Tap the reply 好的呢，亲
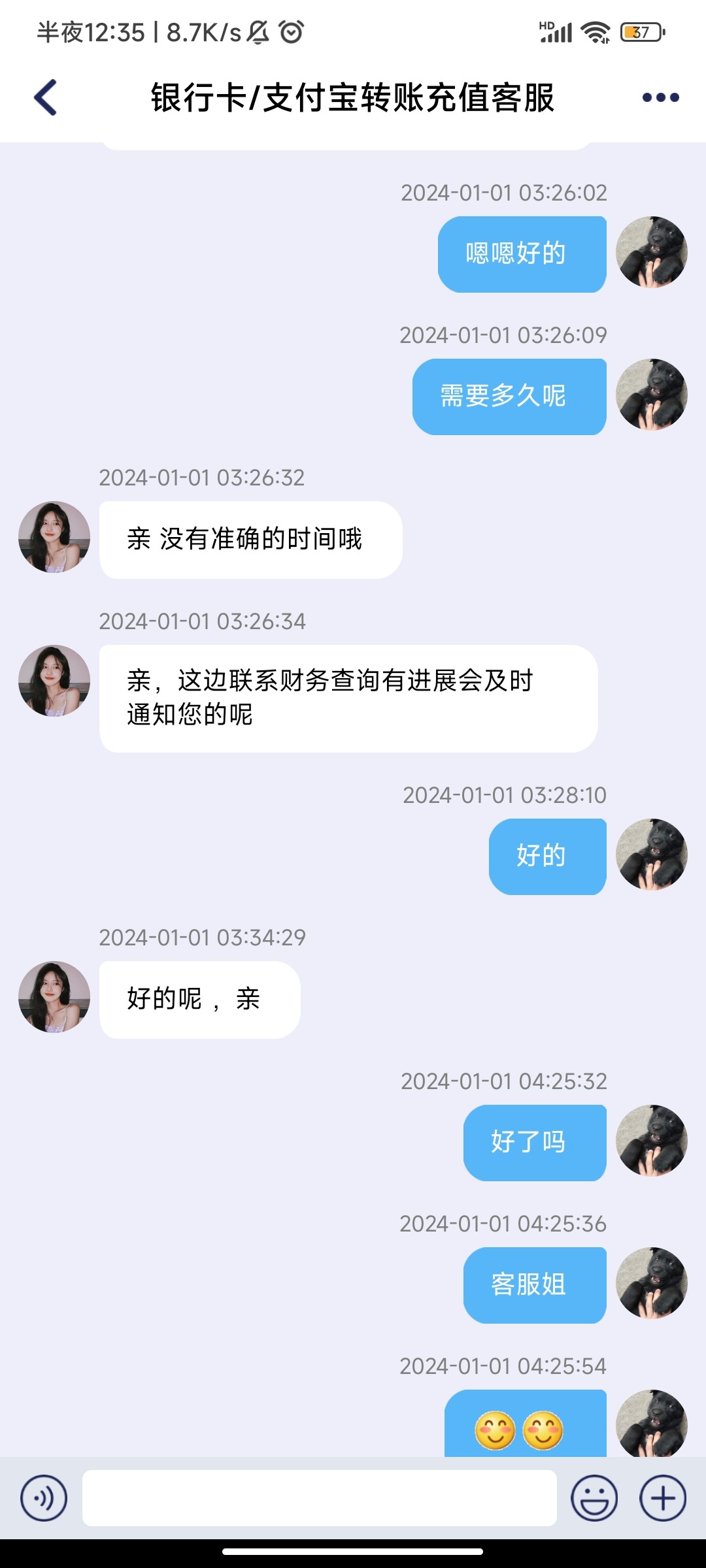This screenshot has height=1568, width=706. click(x=200, y=1000)
